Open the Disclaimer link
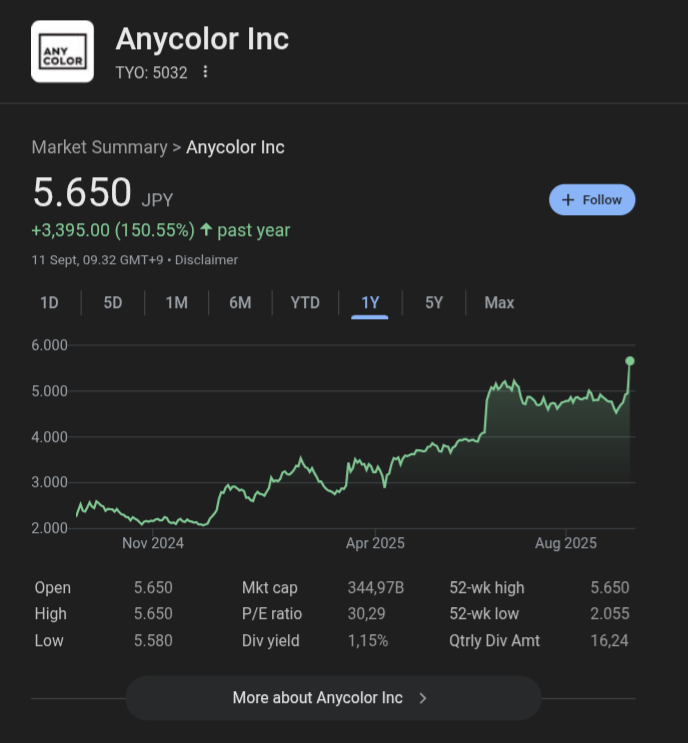The height and width of the screenshot is (743, 688). [x=208, y=260]
